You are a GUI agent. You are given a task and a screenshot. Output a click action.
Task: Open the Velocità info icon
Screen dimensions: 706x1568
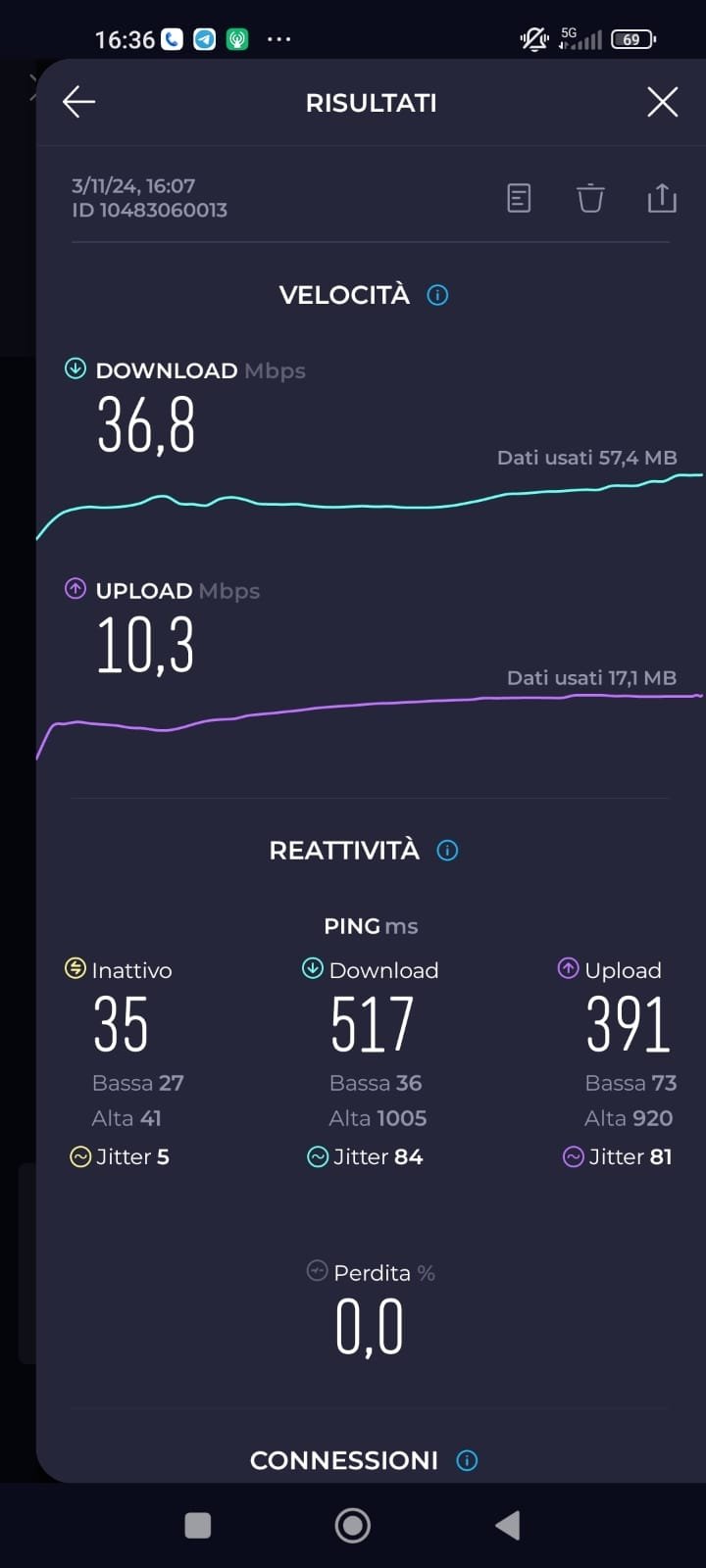(x=438, y=295)
